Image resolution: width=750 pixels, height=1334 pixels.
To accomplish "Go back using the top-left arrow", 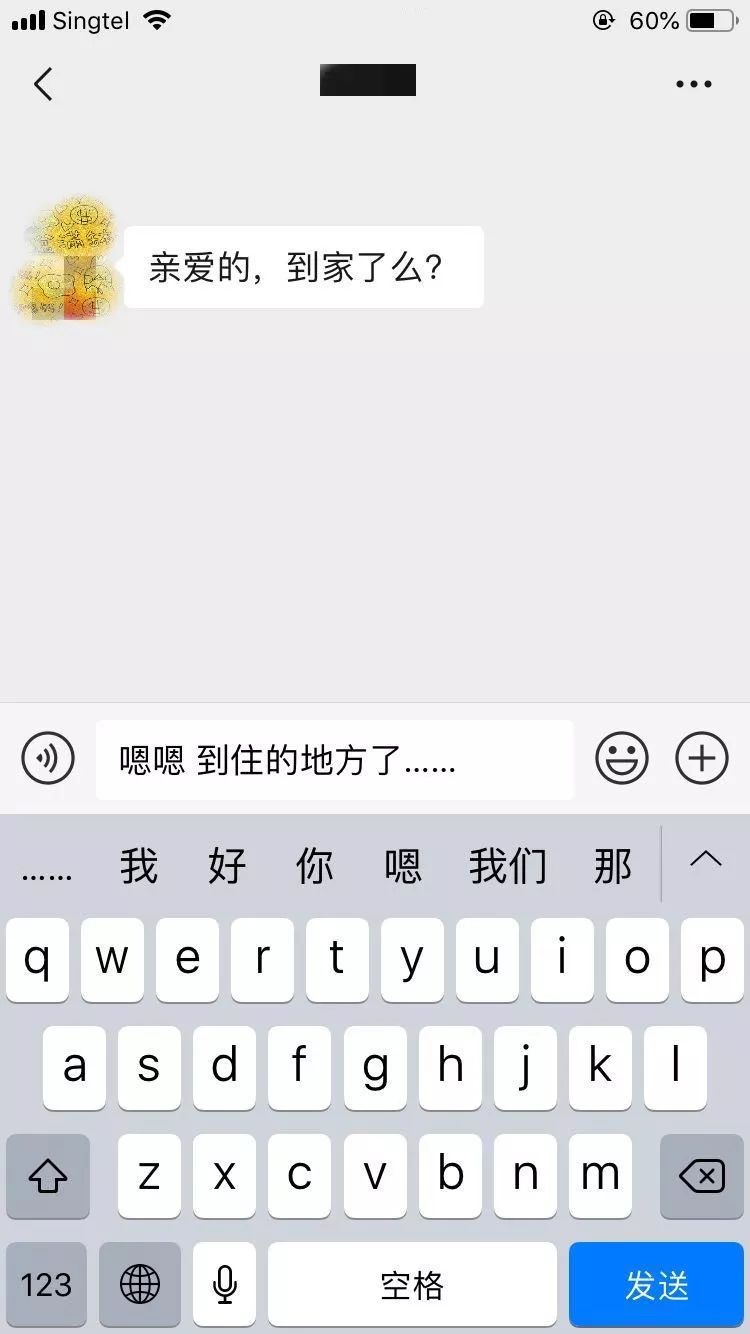I will [x=43, y=84].
